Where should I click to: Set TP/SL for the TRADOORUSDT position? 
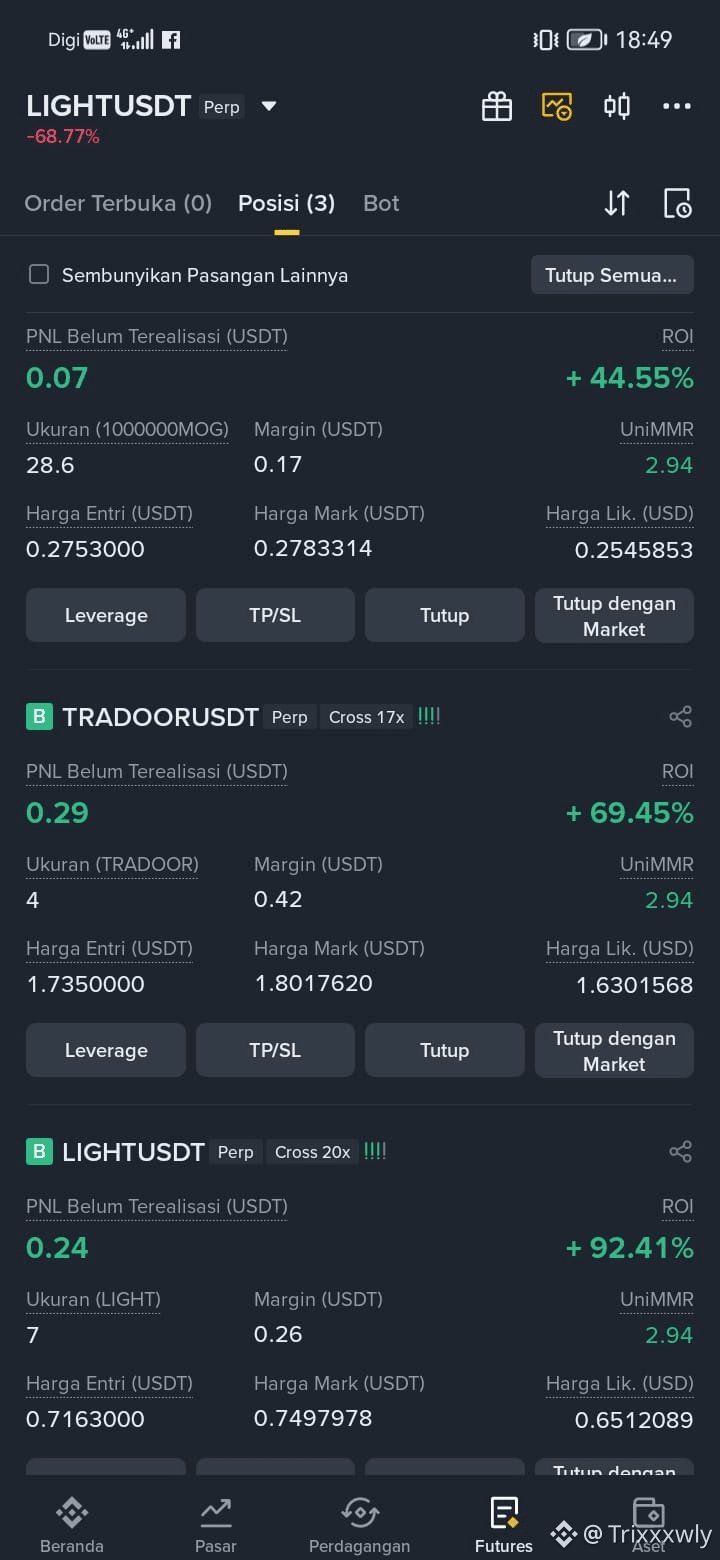(275, 1050)
